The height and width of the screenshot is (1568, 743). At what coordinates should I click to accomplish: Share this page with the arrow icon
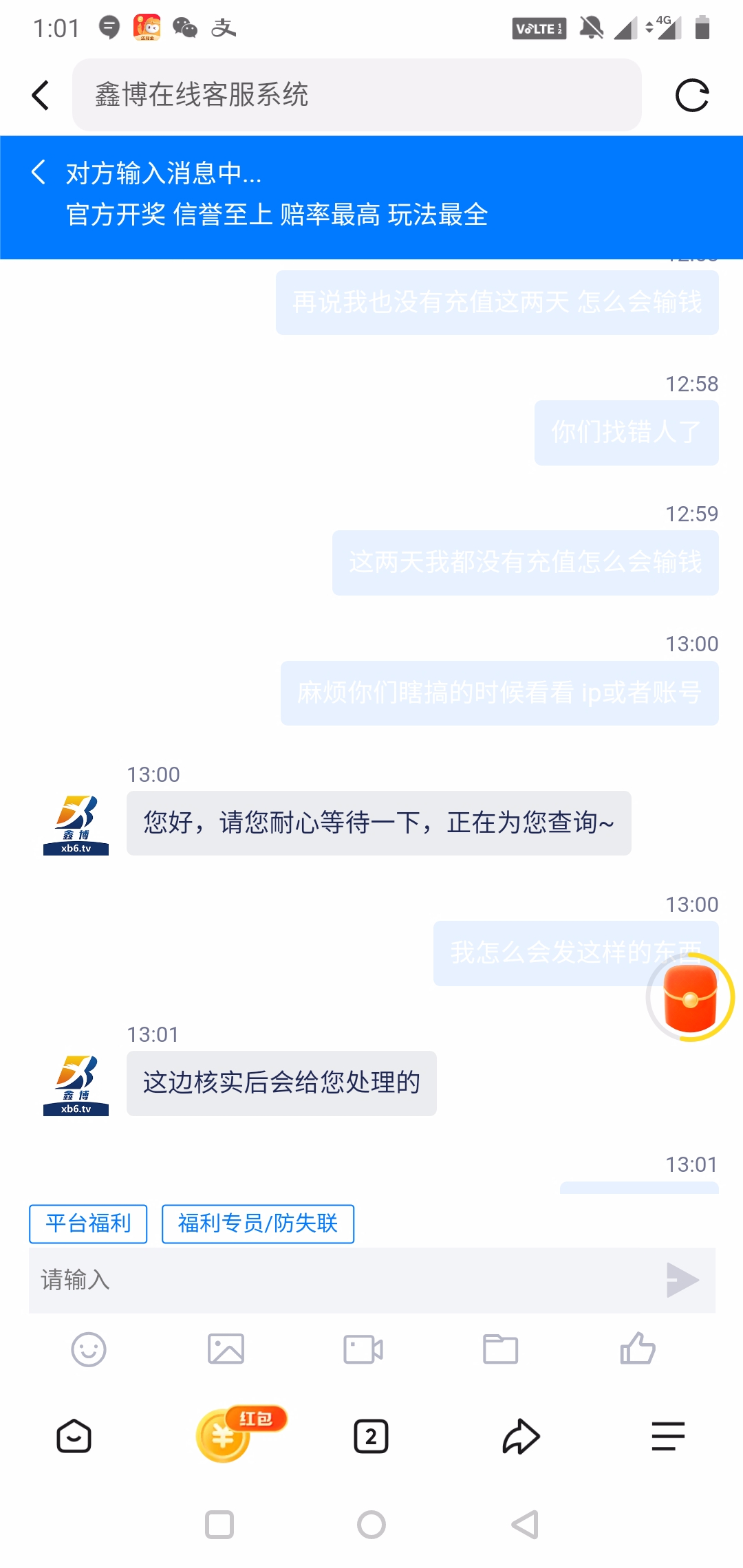[x=521, y=1436]
